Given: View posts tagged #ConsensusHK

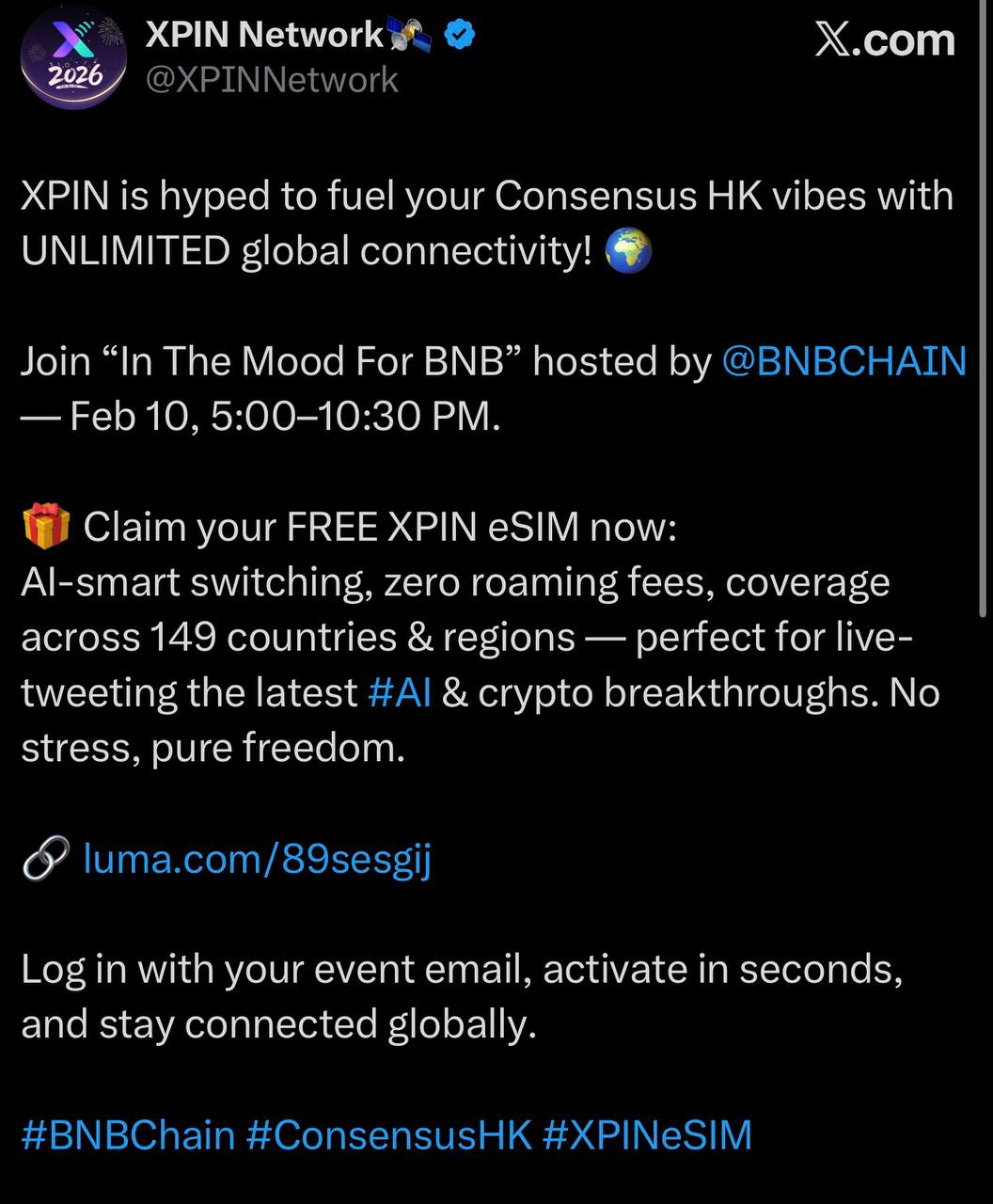Looking at the screenshot, I should click(389, 1135).
